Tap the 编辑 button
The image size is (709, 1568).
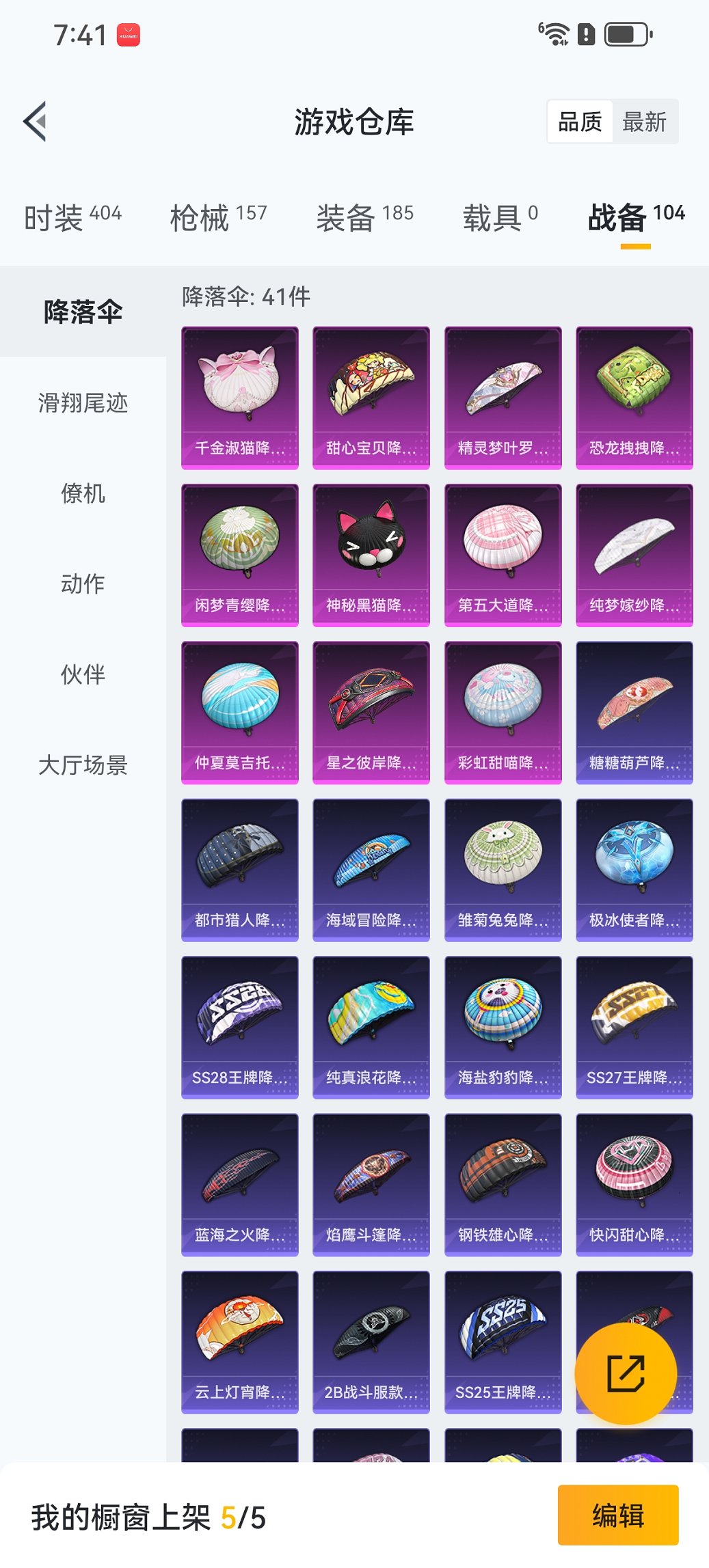pos(618,1515)
